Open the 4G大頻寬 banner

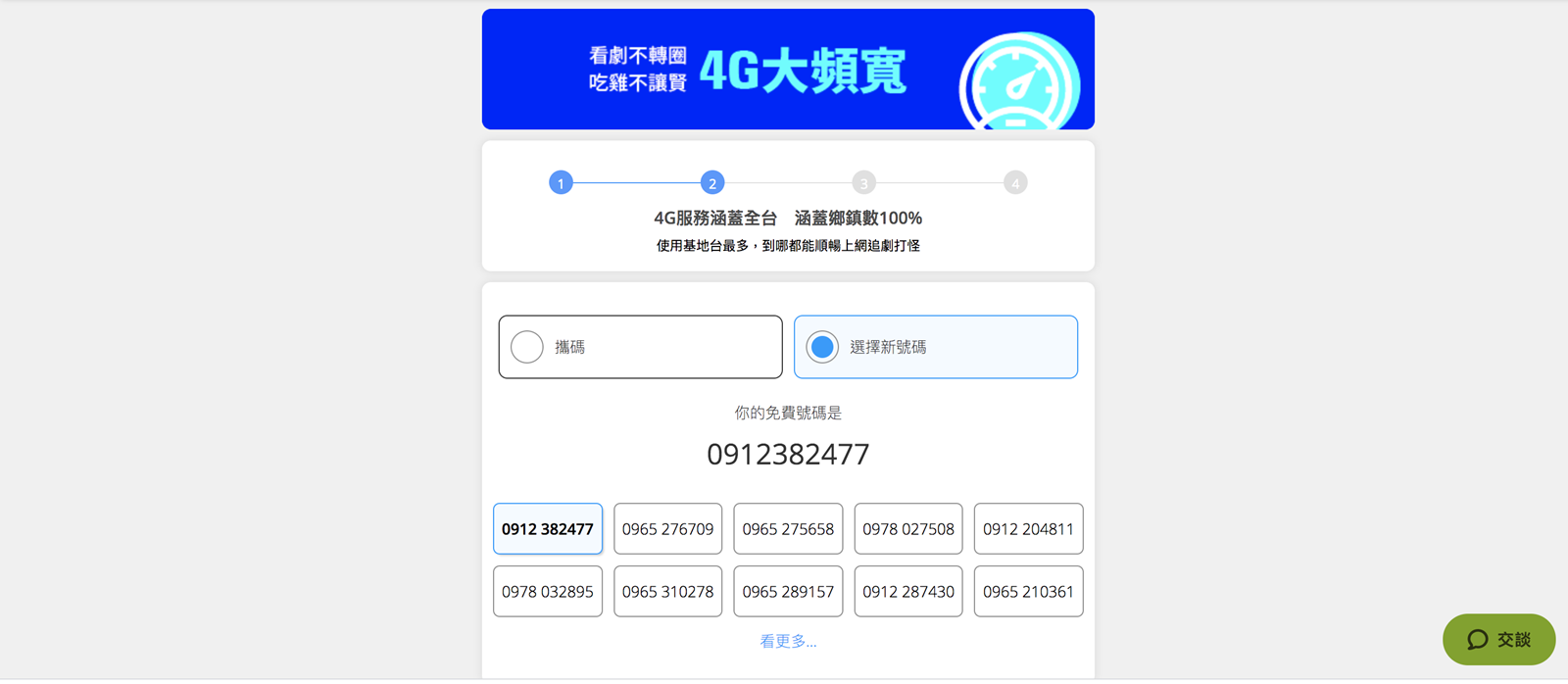pyautogui.click(x=788, y=70)
